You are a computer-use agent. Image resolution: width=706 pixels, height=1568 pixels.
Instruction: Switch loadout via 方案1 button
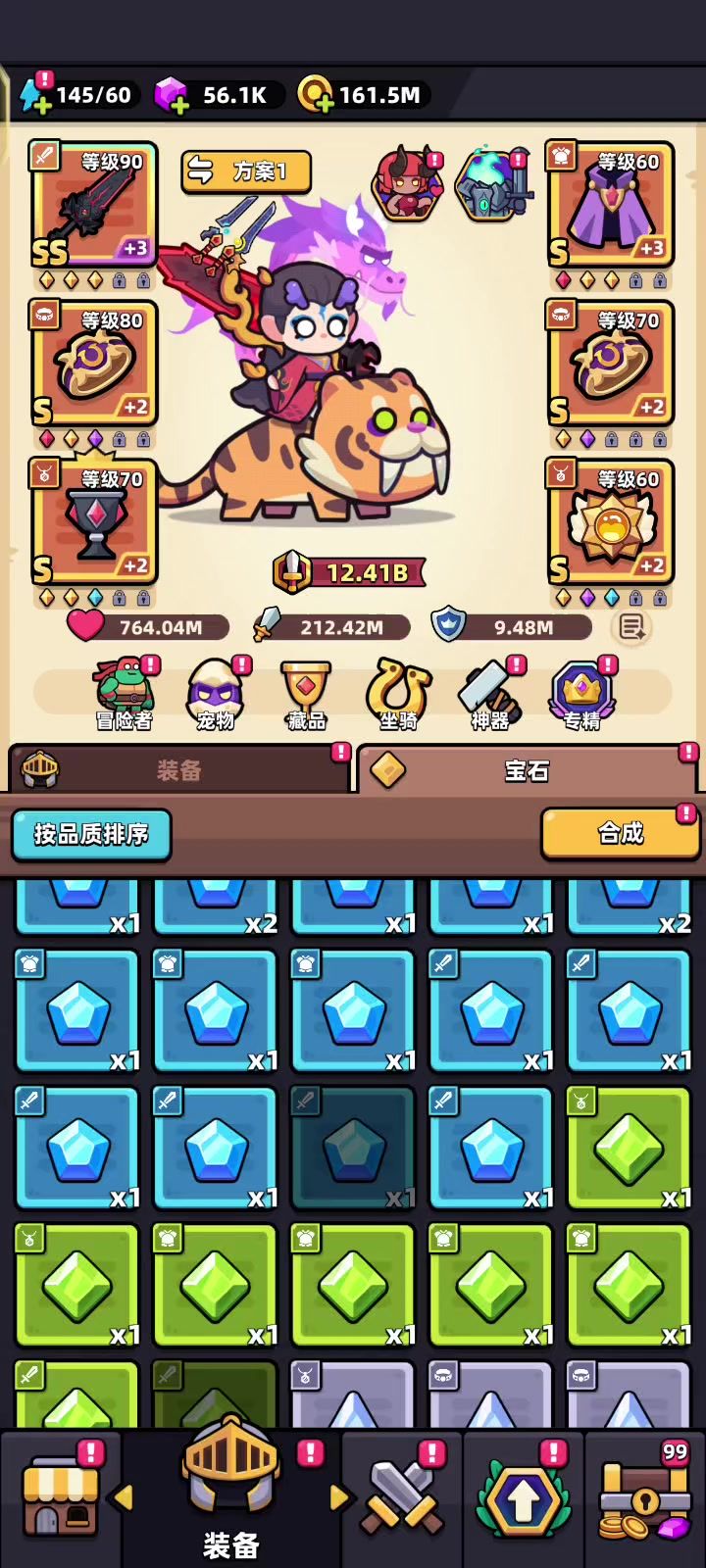pyautogui.click(x=246, y=171)
